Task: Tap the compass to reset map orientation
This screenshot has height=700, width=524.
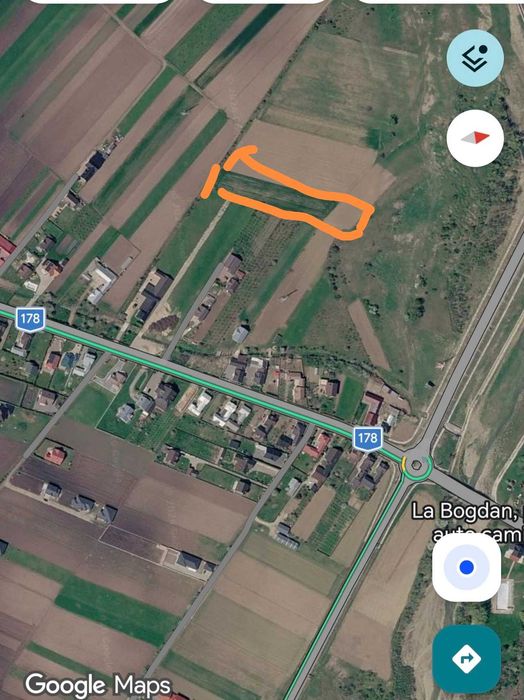Action: [475, 138]
